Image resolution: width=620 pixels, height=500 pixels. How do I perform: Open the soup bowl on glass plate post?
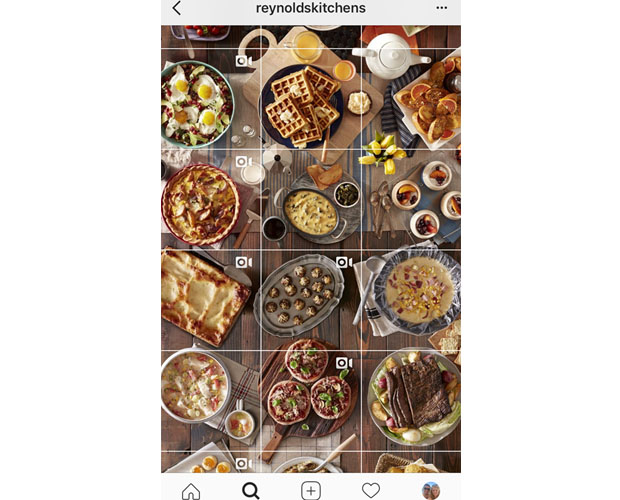tap(411, 298)
